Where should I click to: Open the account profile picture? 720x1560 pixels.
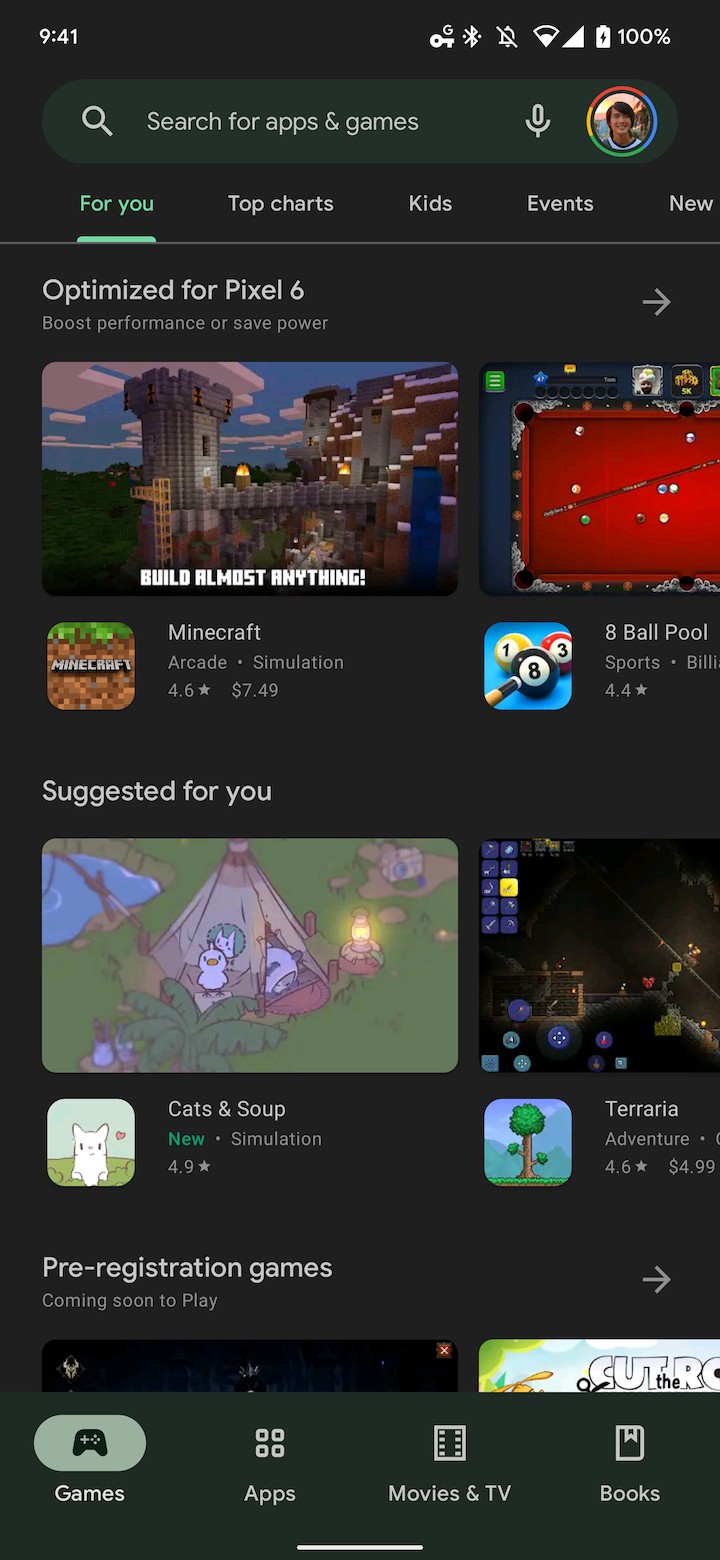tap(621, 122)
